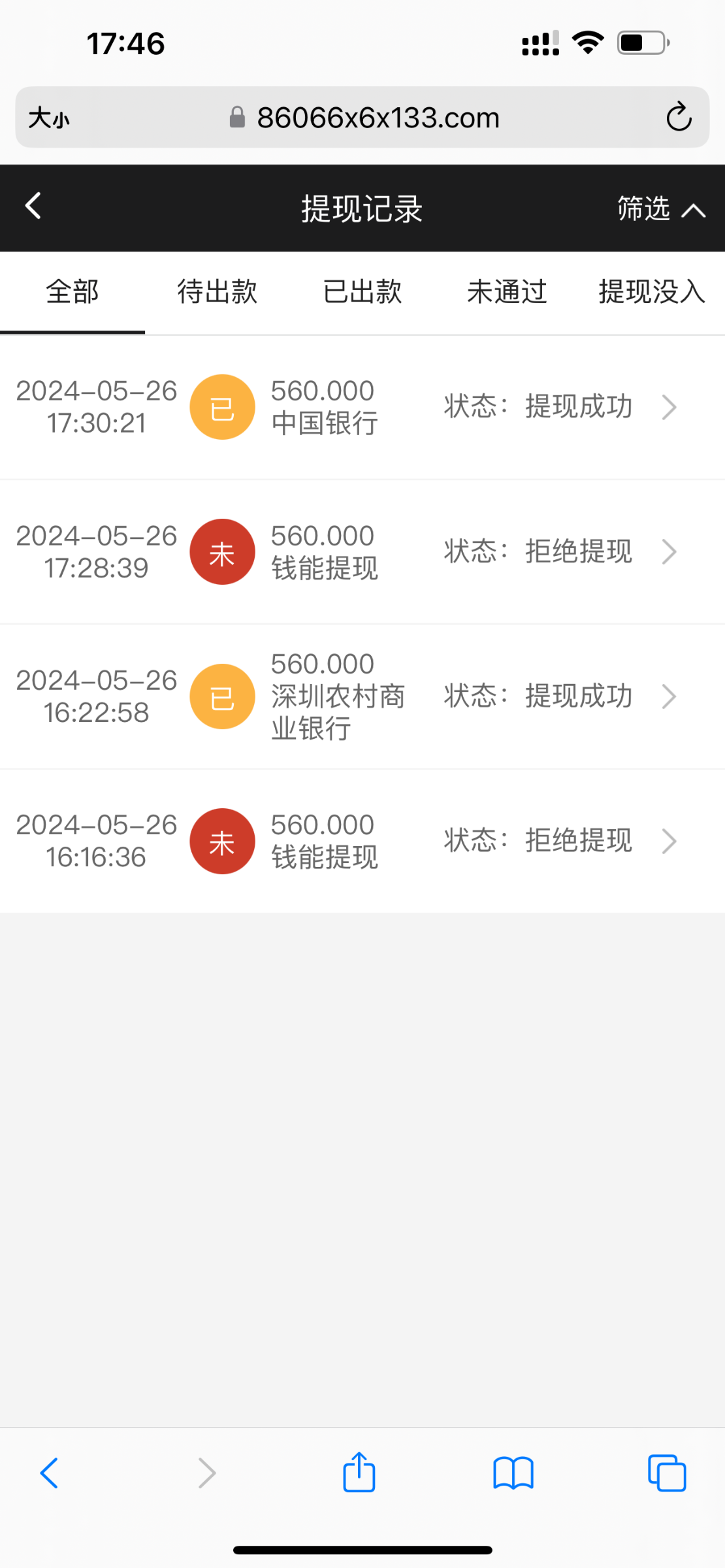The width and height of the screenshot is (725, 1568).
Task: Open the 大小 text size menu
Action: (49, 118)
